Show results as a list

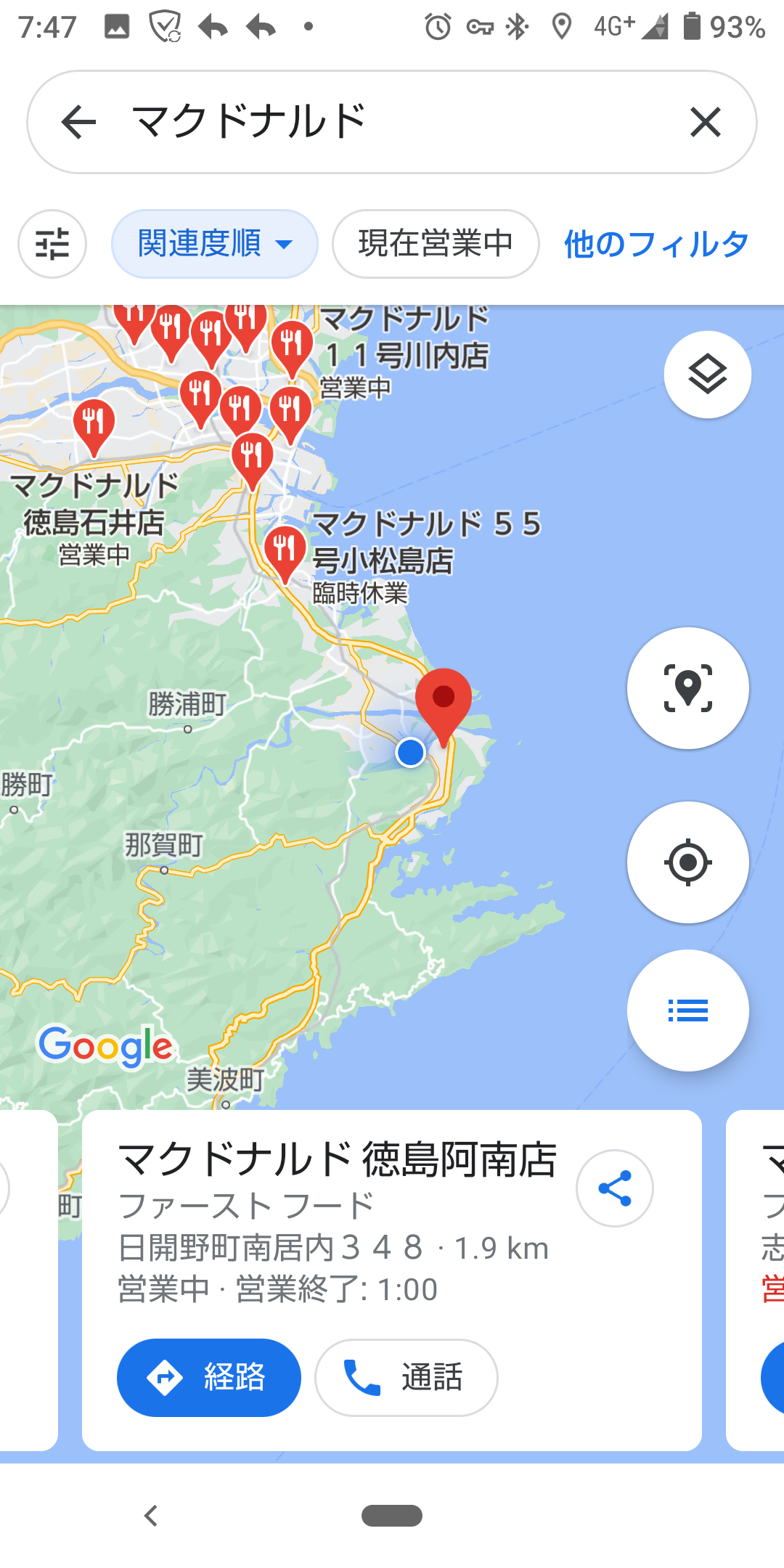(687, 1010)
